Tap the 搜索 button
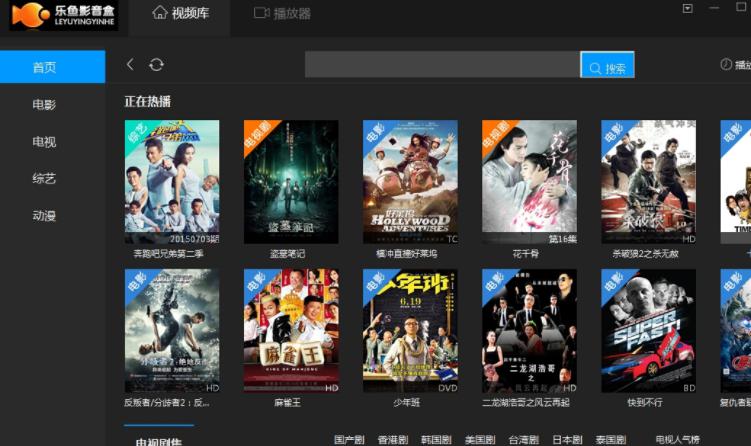 pyautogui.click(x=607, y=67)
